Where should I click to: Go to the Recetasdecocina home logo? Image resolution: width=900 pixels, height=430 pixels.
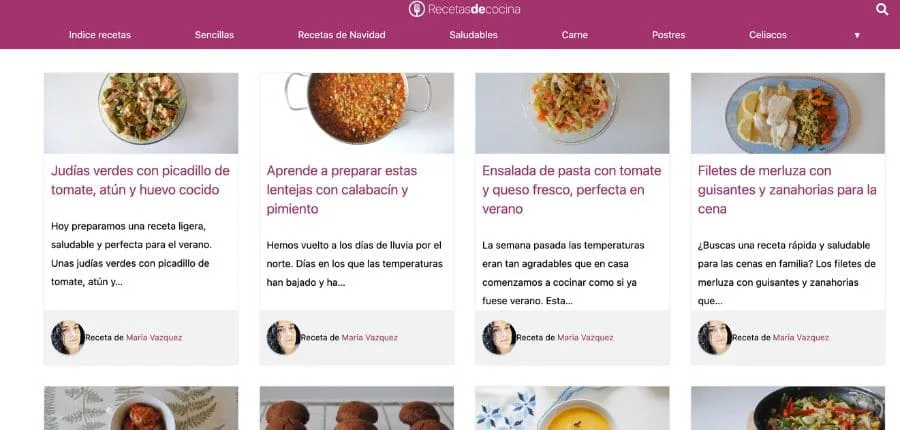[x=465, y=10]
